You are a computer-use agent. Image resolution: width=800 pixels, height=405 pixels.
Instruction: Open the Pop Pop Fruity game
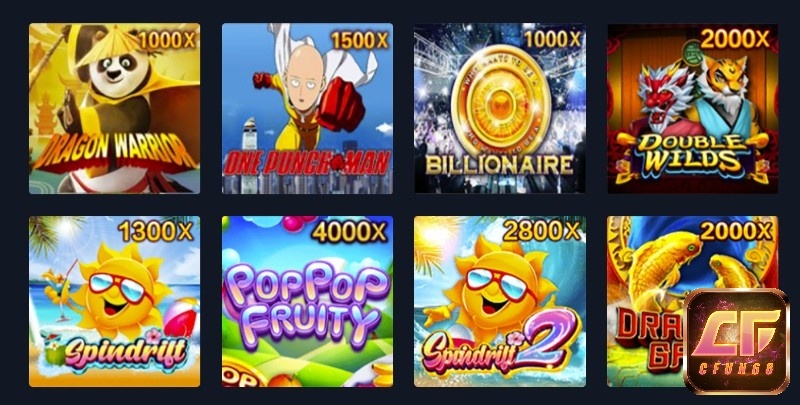click(307, 301)
